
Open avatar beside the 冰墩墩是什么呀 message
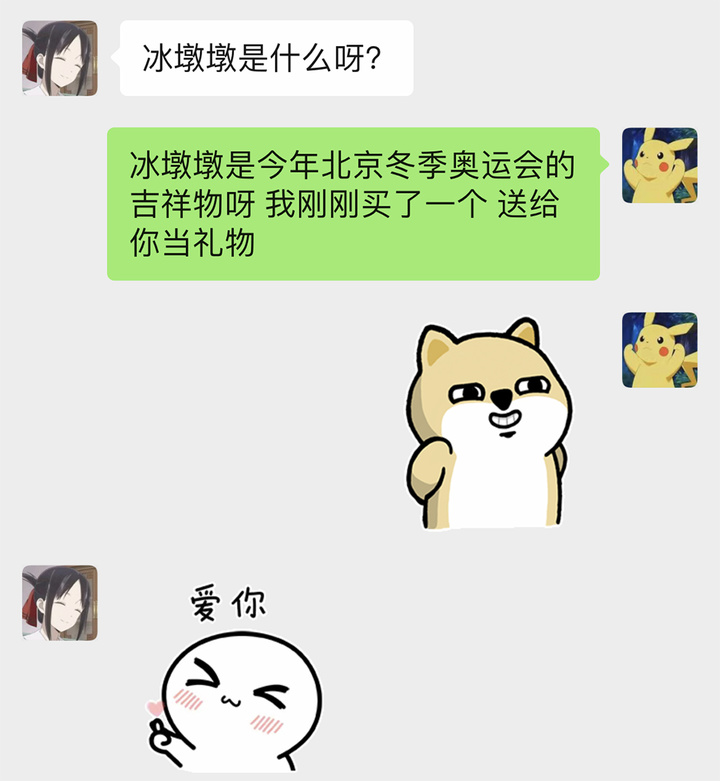(60, 58)
